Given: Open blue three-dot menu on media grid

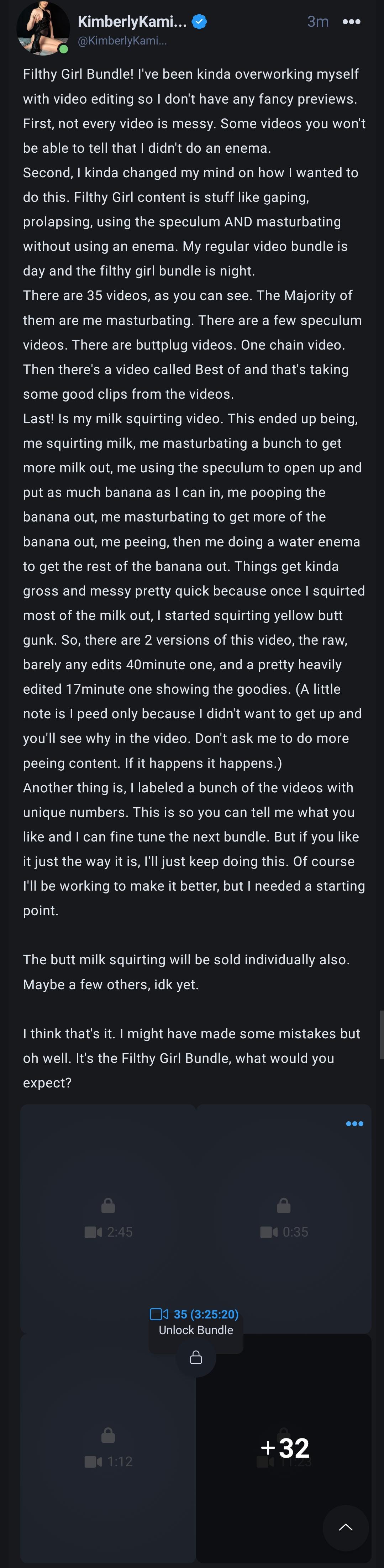Looking at the screenshot, I should click(354, 1124).
